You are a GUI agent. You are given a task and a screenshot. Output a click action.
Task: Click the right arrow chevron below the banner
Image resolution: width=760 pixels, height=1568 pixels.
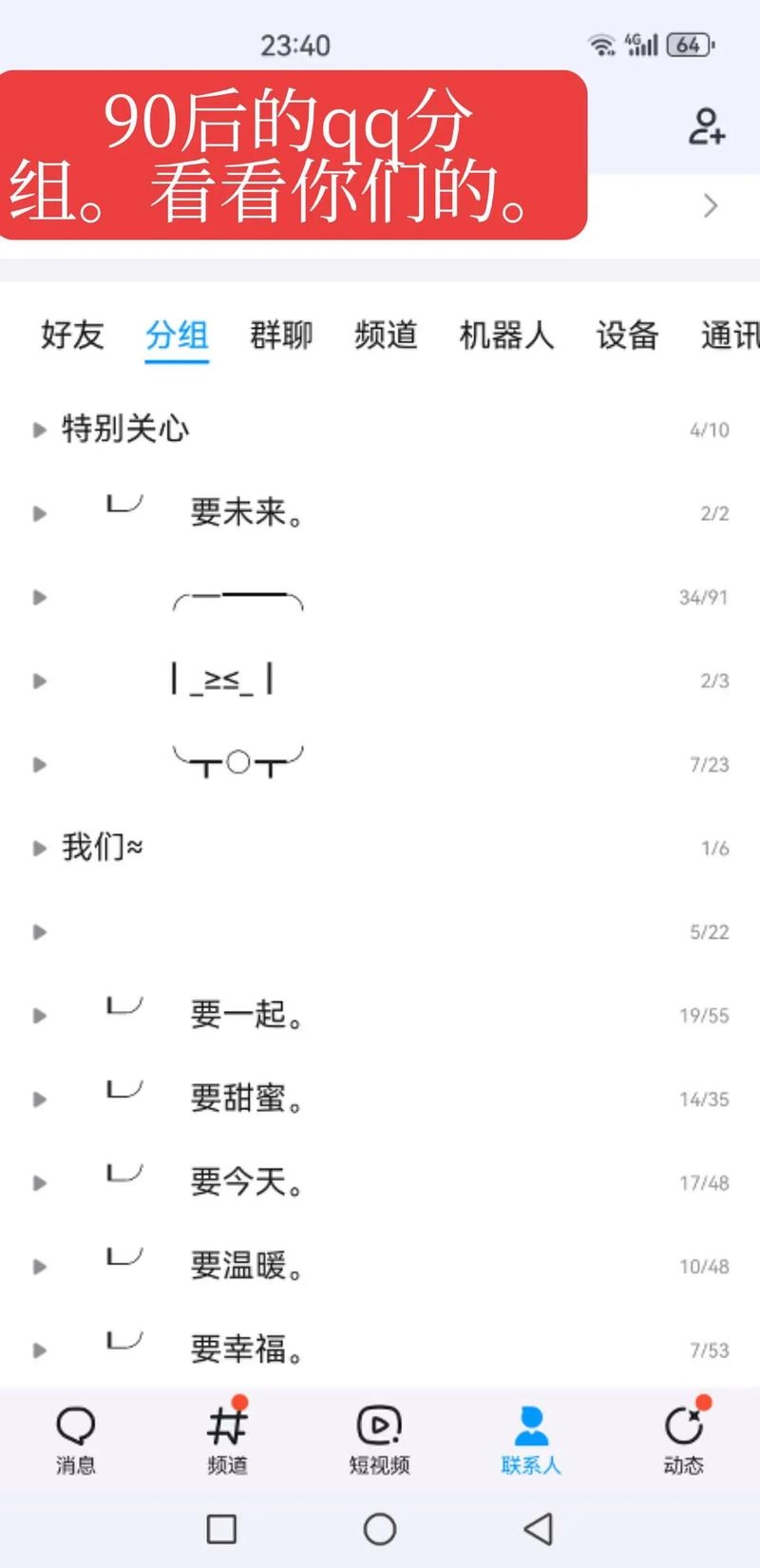709,206
